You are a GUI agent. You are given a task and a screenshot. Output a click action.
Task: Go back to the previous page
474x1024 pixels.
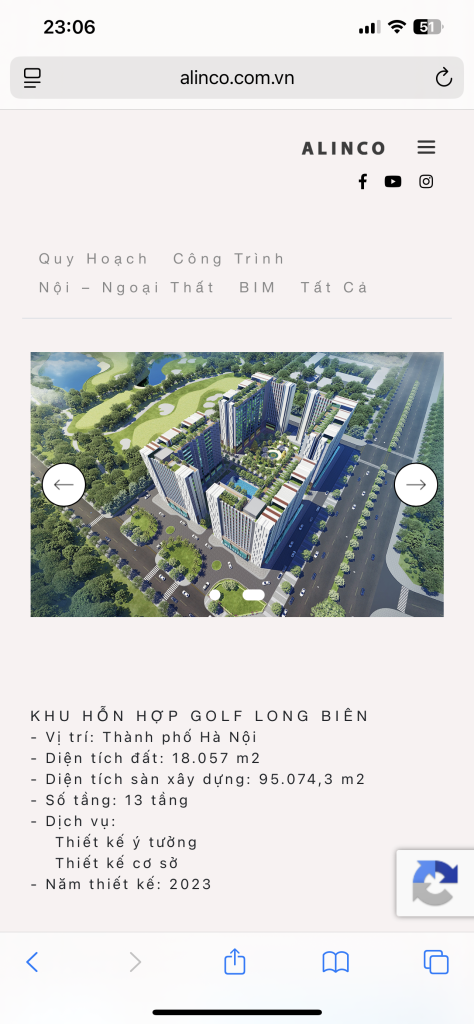coord(32,962)
